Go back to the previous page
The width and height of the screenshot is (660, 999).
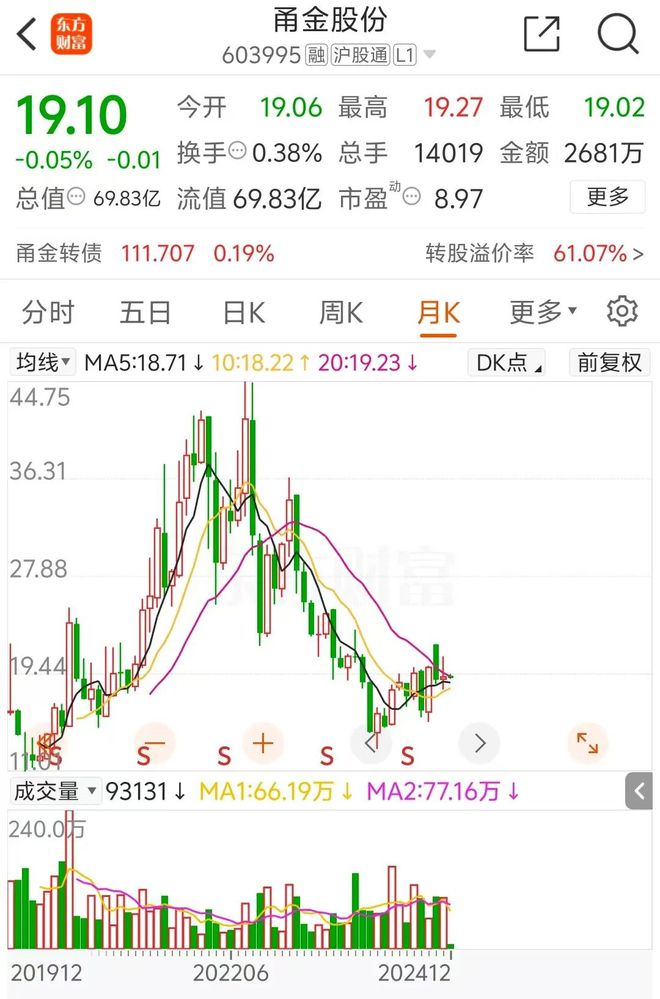coord(27,34)
